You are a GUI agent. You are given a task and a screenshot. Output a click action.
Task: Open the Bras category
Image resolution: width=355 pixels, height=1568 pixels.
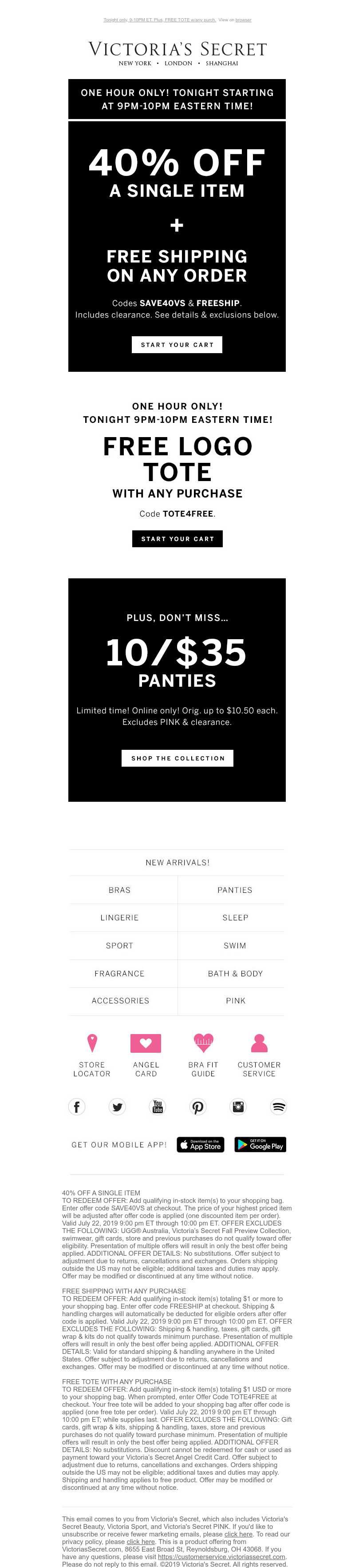120,890
